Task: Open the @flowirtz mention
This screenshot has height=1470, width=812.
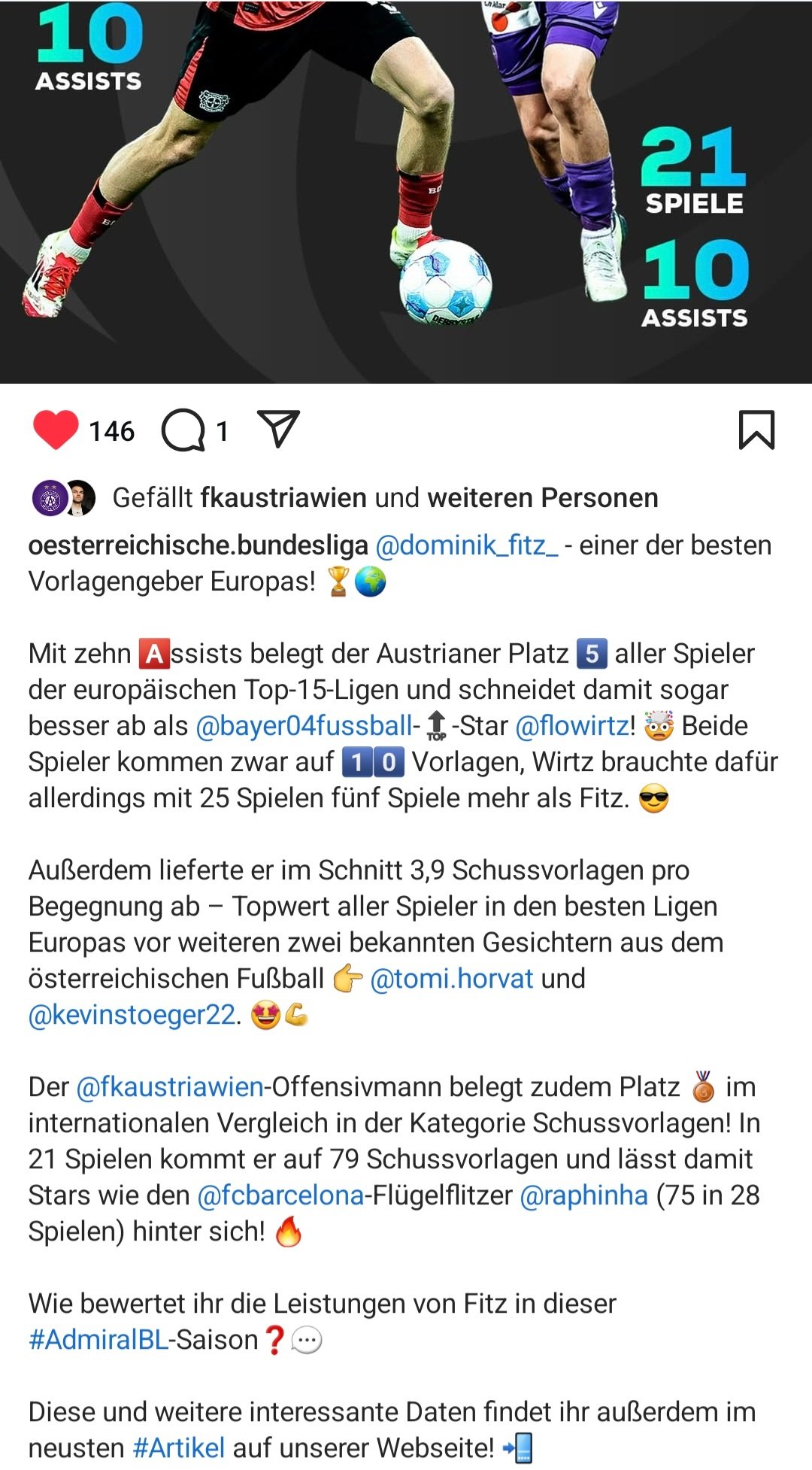Action: 572,726
